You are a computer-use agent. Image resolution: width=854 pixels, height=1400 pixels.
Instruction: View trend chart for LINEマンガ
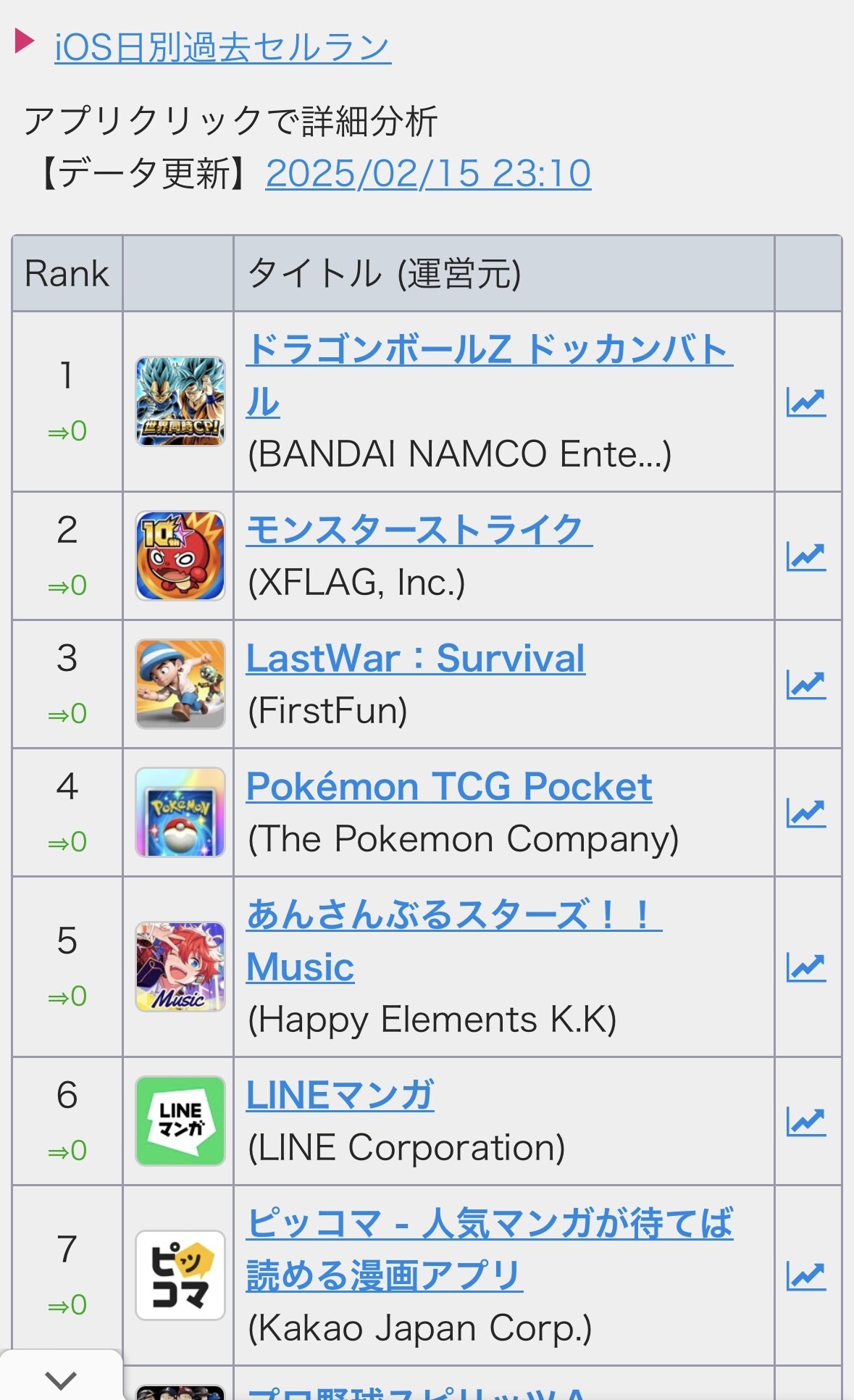(x=806, y=1121)
